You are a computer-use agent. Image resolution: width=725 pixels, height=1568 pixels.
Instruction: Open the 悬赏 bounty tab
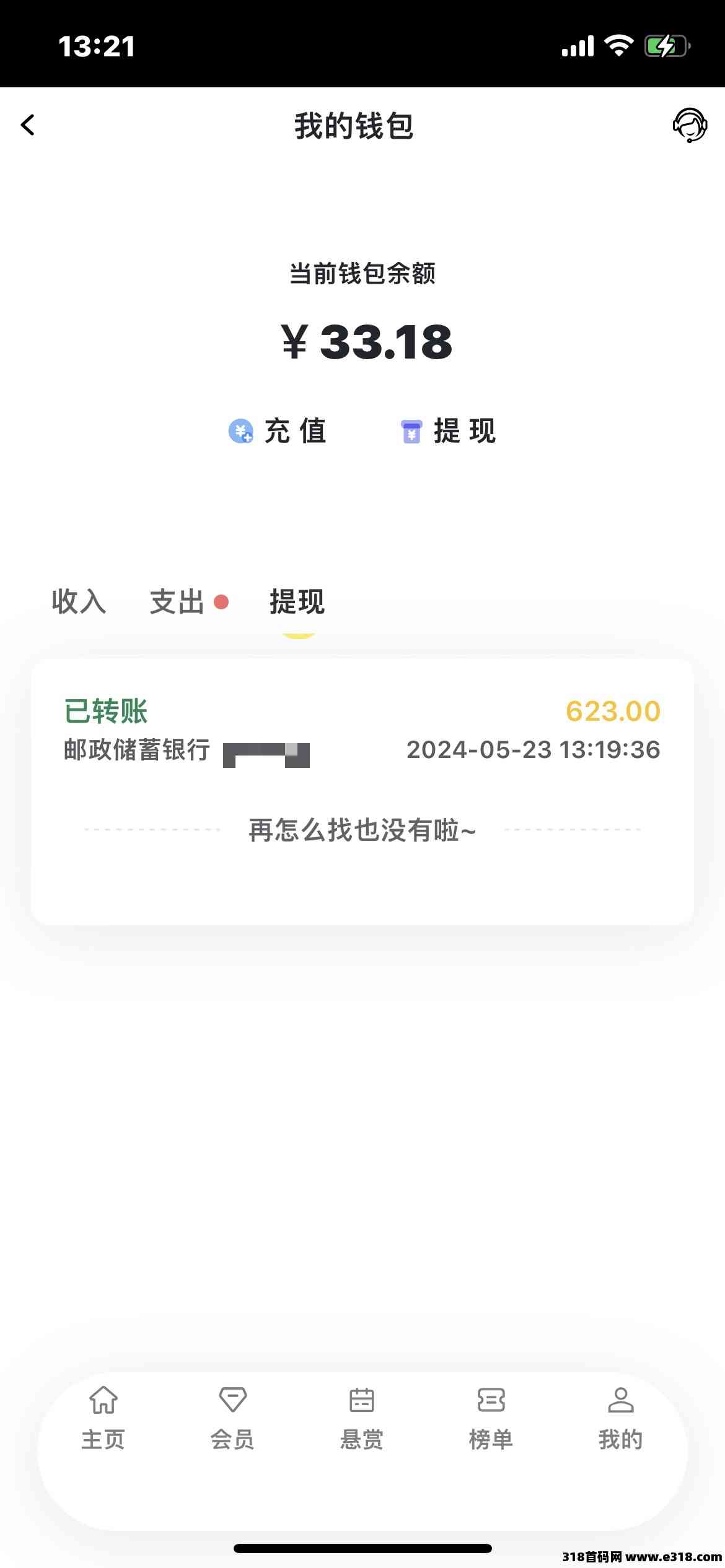[x=362, y=1418]
